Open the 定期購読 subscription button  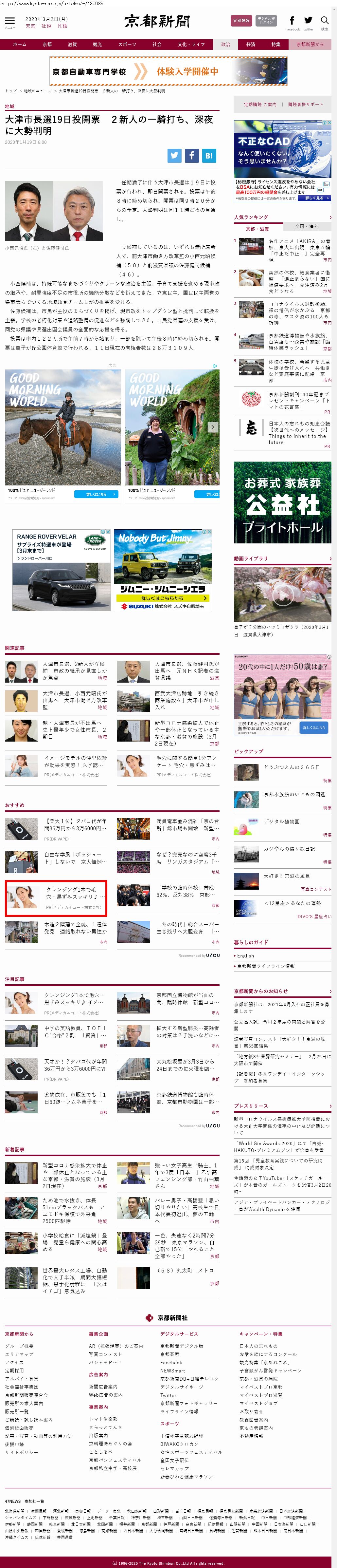point(241,20)
